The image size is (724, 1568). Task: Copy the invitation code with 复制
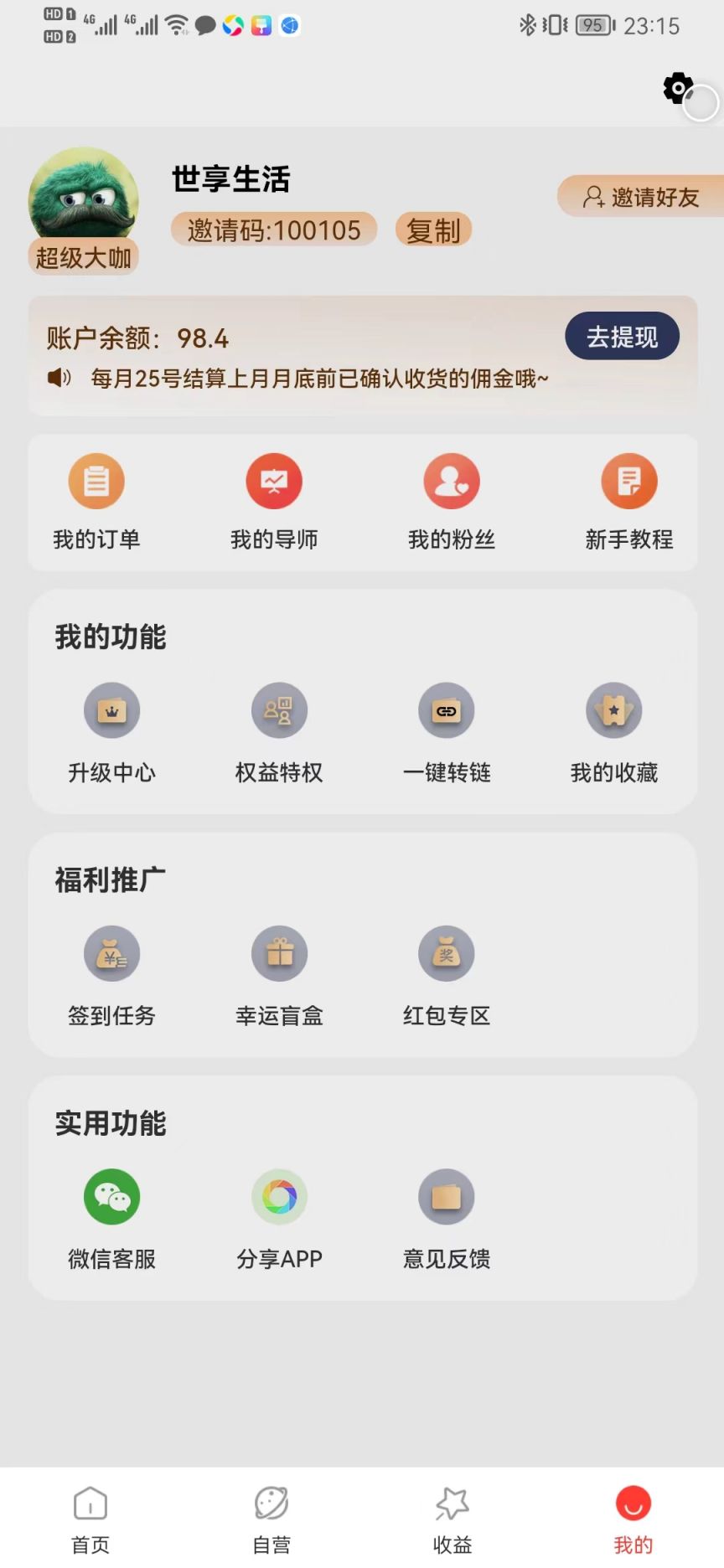tap(433, 230)
